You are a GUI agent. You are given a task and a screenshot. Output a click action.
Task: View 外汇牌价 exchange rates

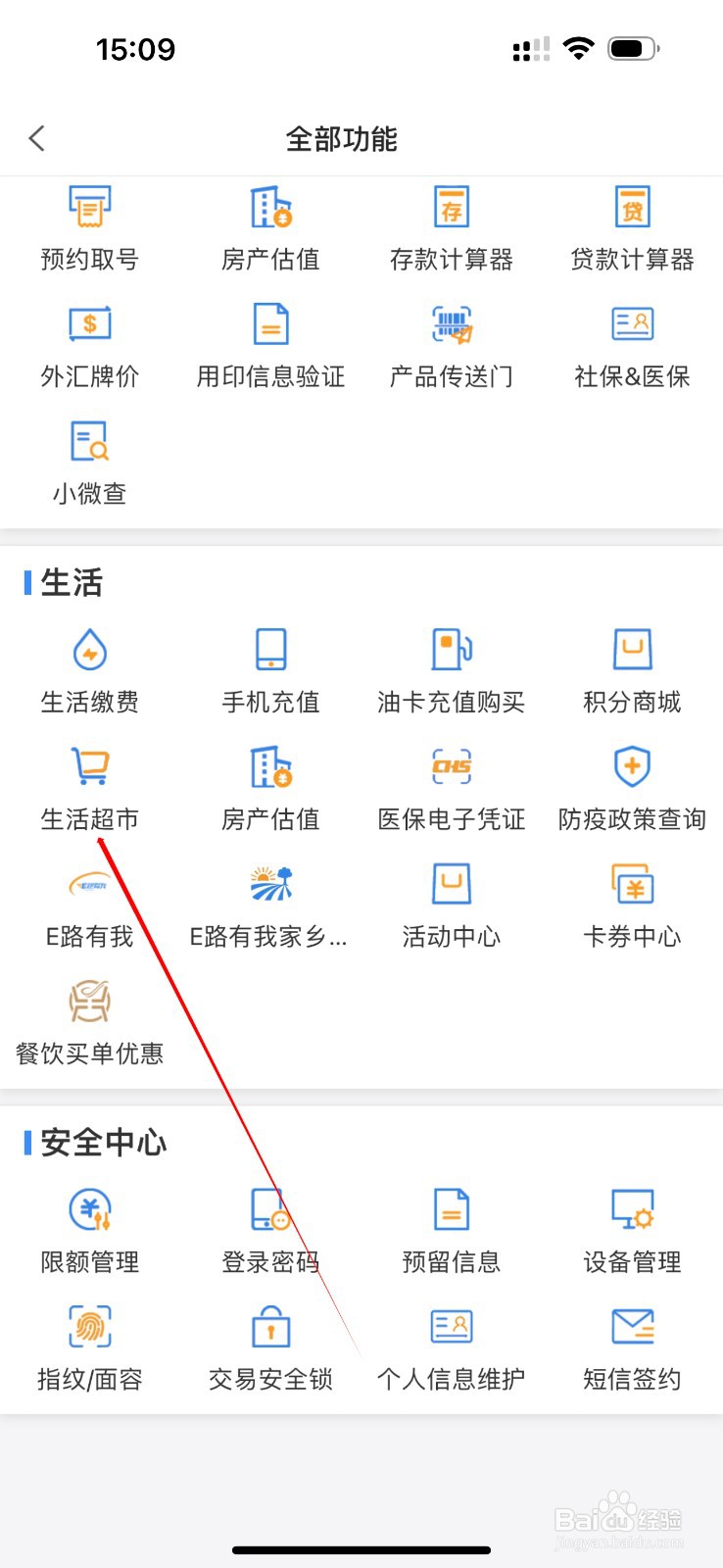[90, 343]
